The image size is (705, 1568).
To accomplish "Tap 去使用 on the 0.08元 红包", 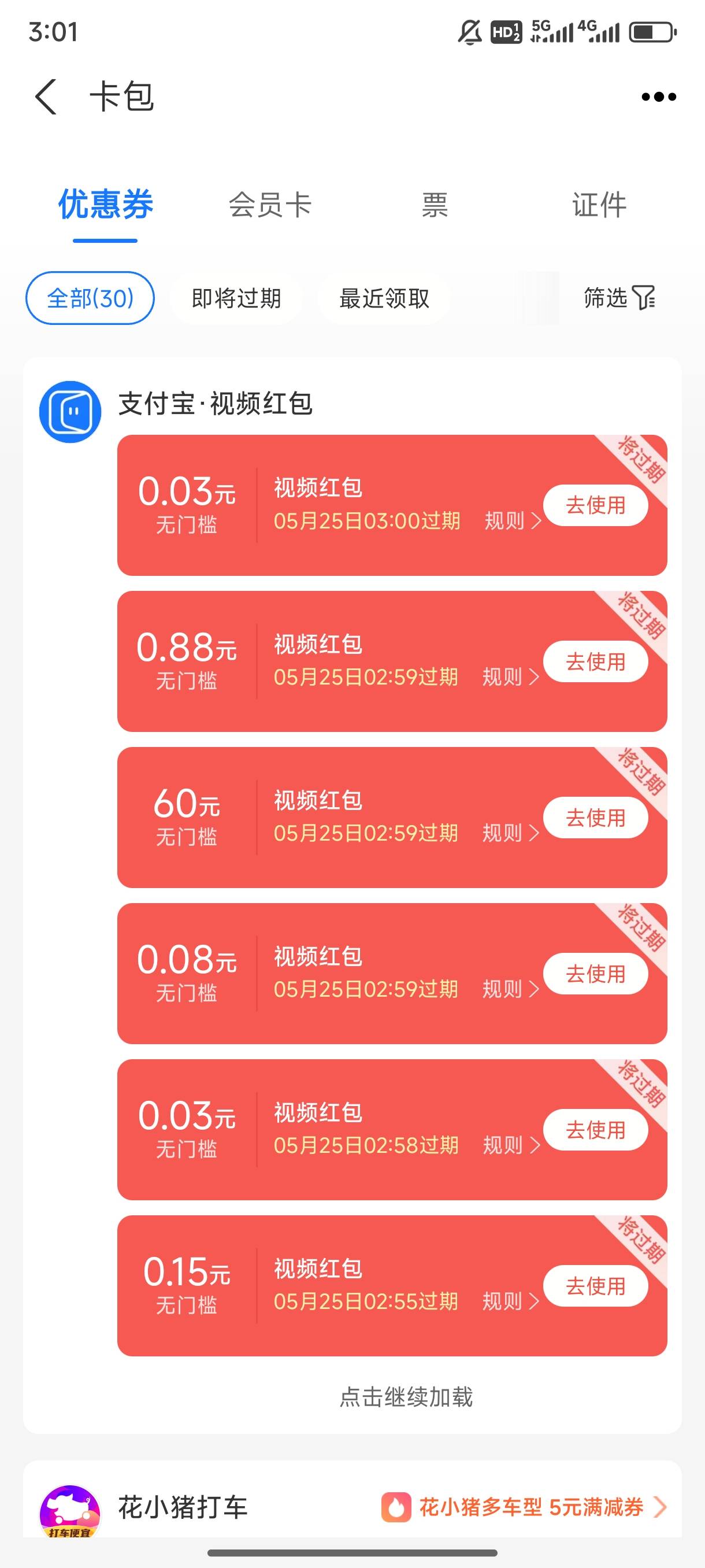I will (596, 973).
